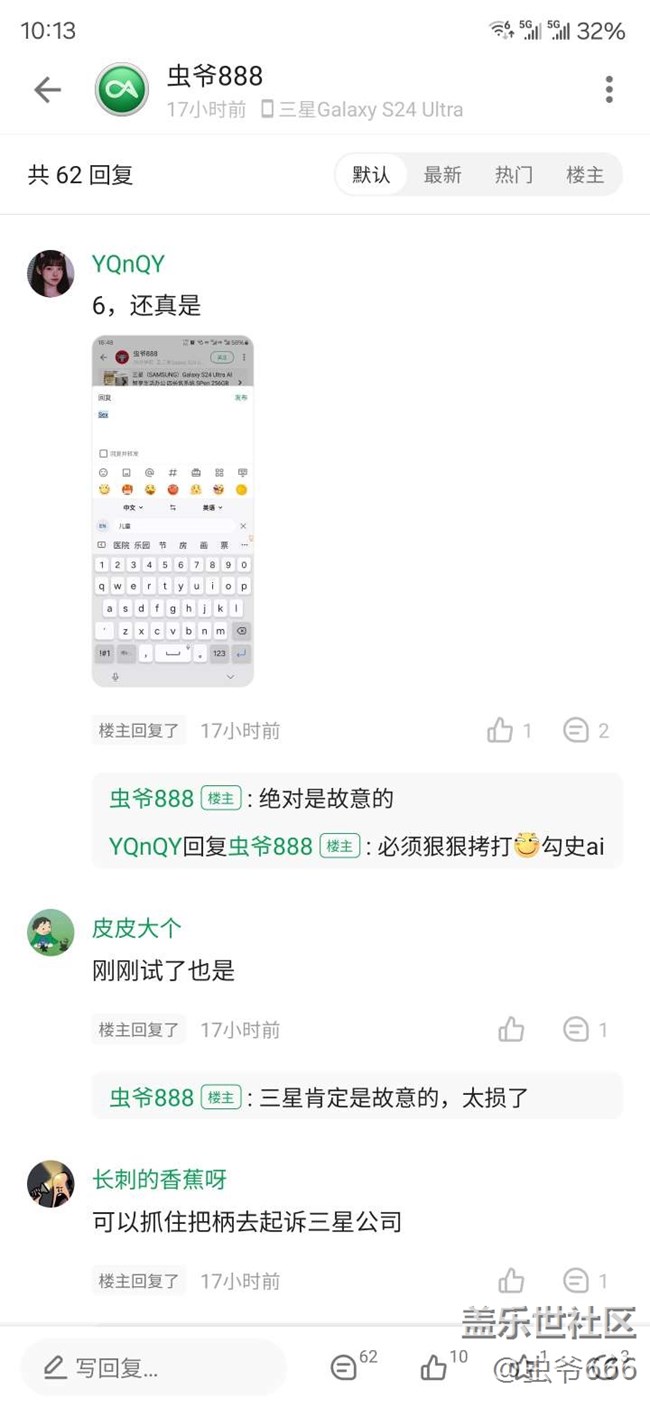This screenshot has width=650, height=1408.
Task: Tap the 写回复 input field
Action: pyautogui.click(x=154, y=1367)
